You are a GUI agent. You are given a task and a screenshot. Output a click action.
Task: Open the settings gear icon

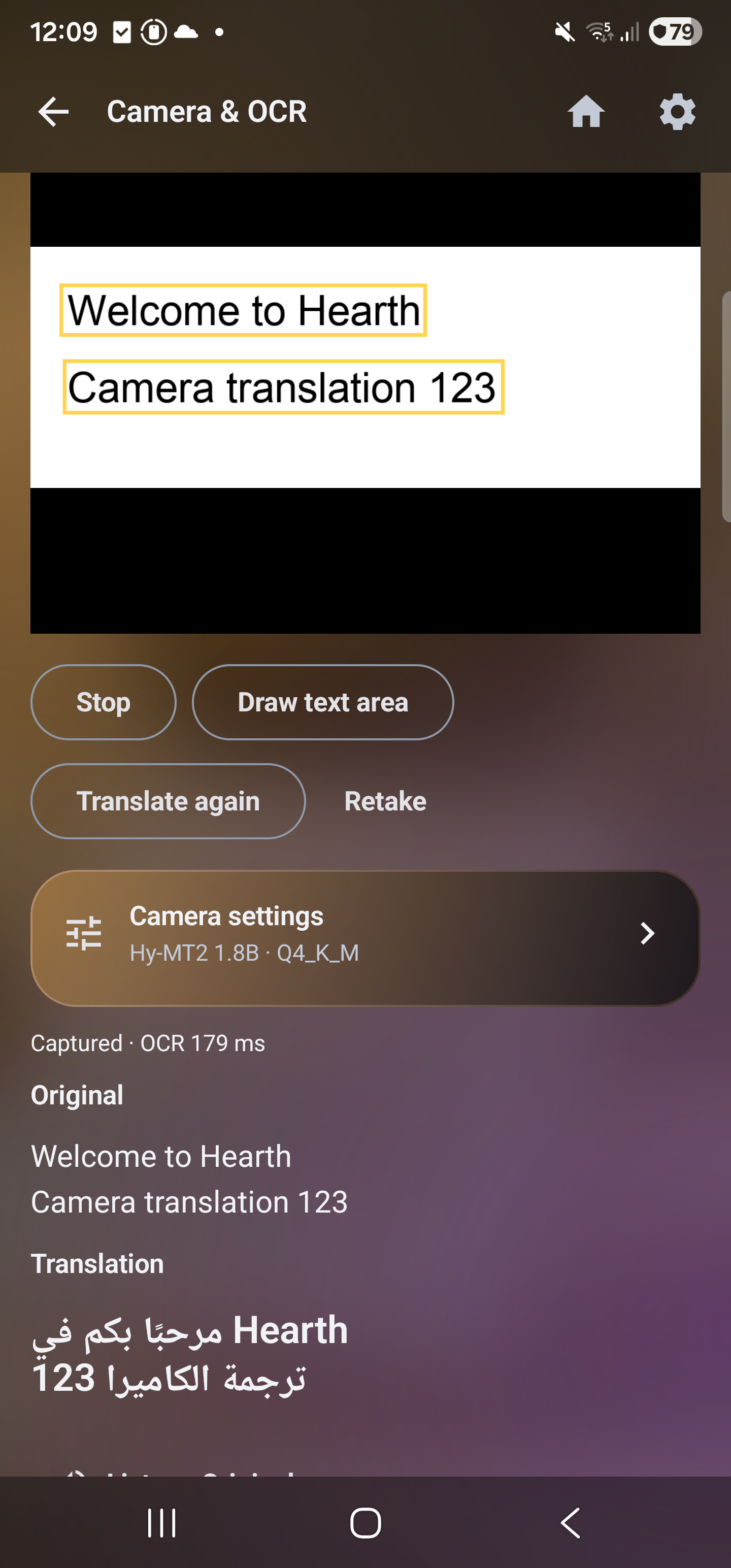point(677,112)
